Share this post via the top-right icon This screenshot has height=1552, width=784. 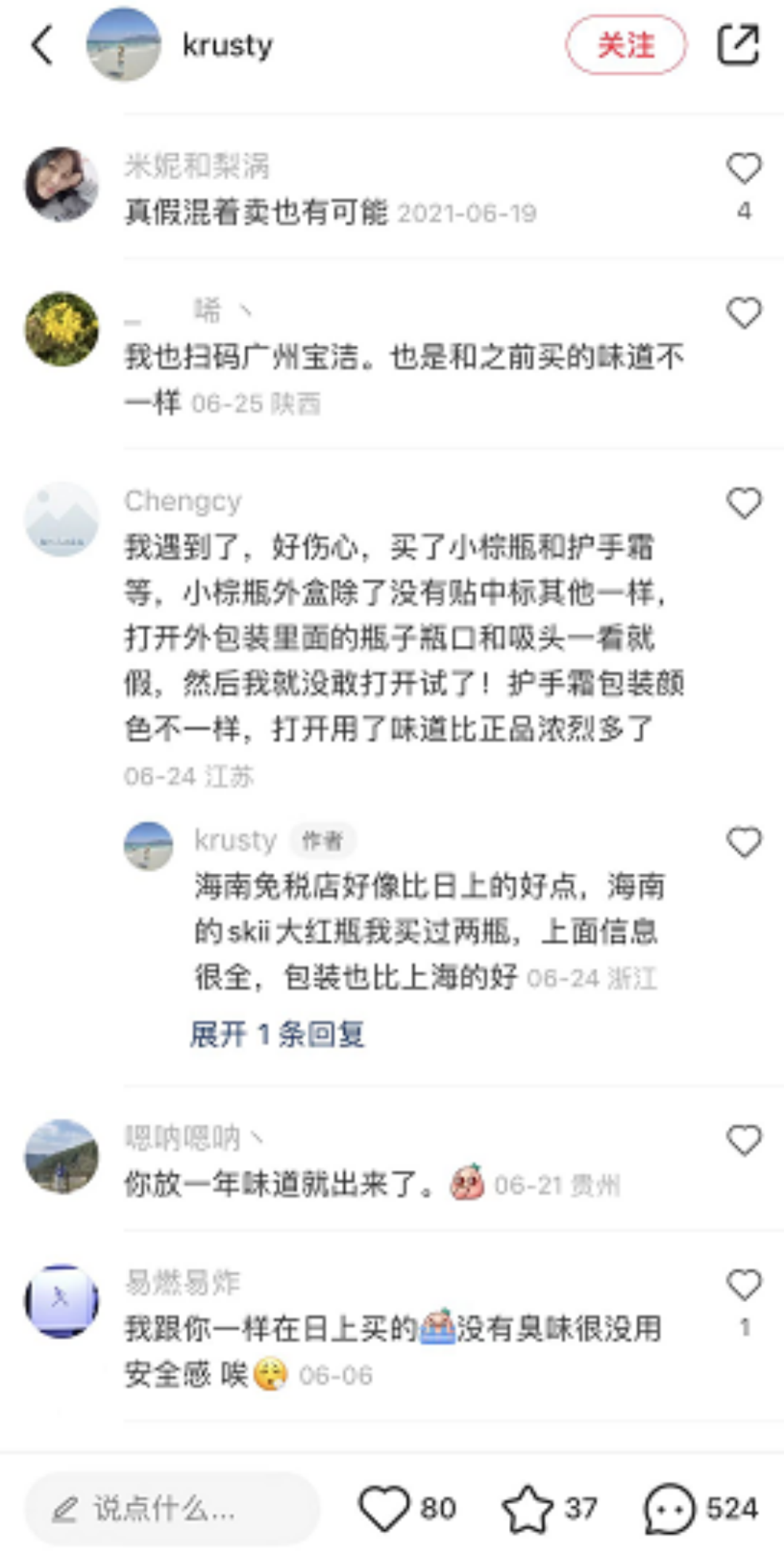[x=738, y=45]
